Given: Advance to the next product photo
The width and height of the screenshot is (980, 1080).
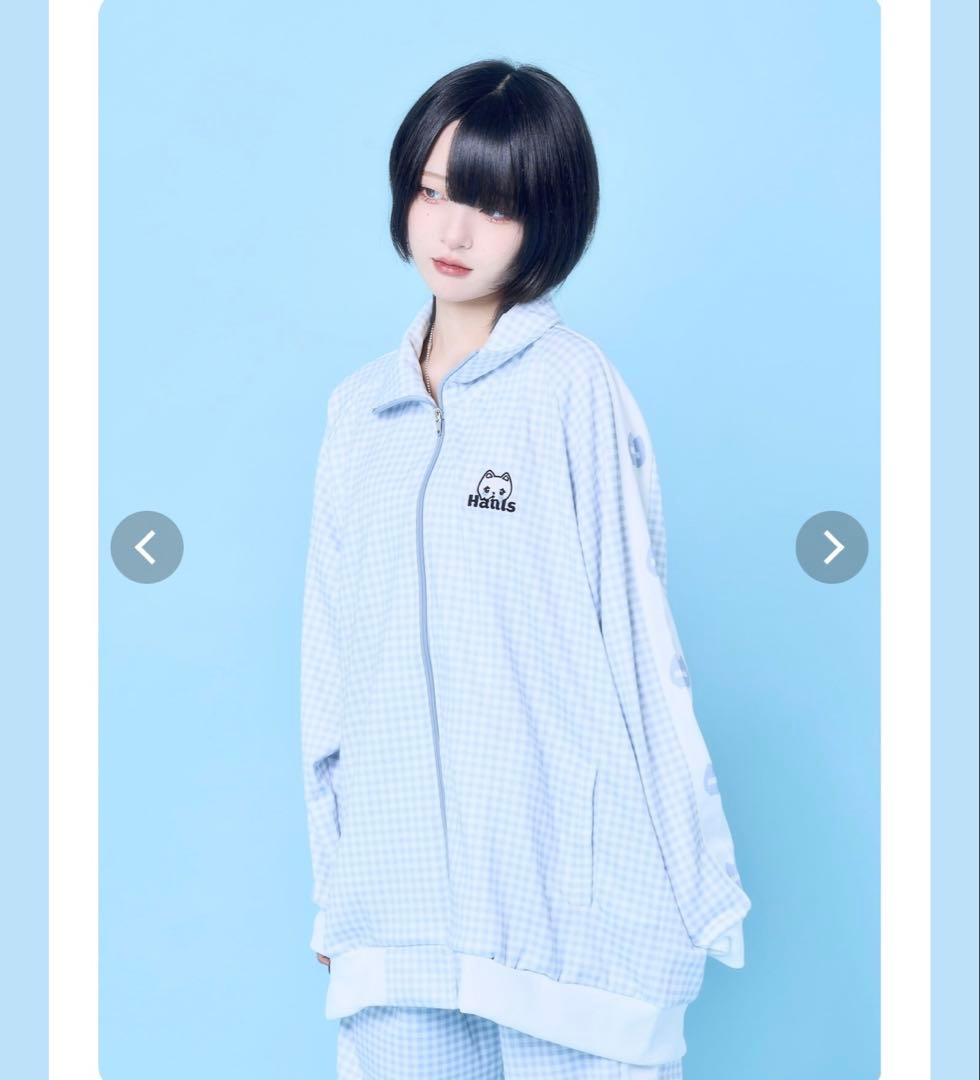Looking at the screenshot, I should click(831, 547).
